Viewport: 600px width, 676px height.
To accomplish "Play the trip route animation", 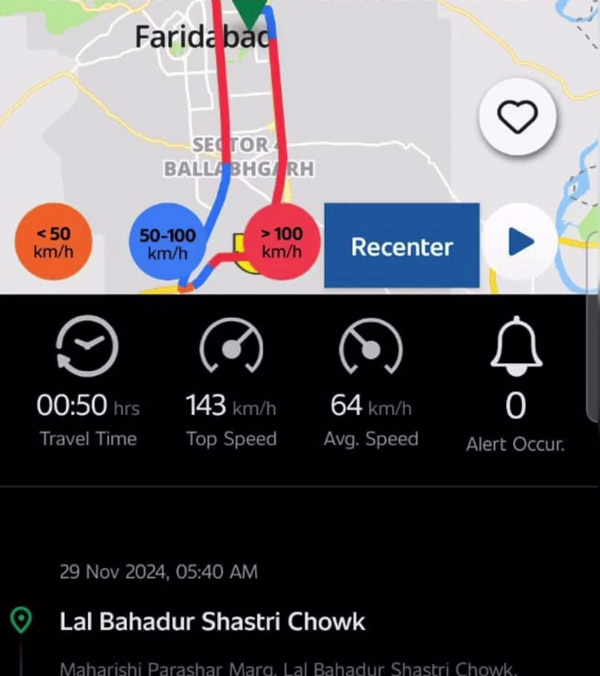I will pyautogui.click(x=520, y=243).
